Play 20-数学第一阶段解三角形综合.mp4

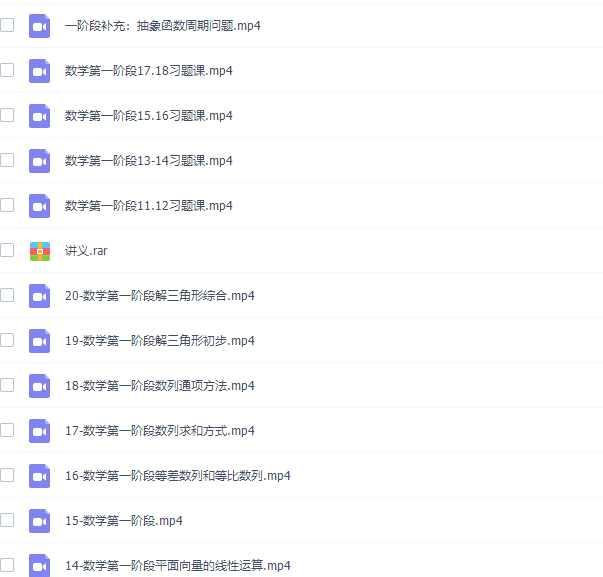click(159, 296)
